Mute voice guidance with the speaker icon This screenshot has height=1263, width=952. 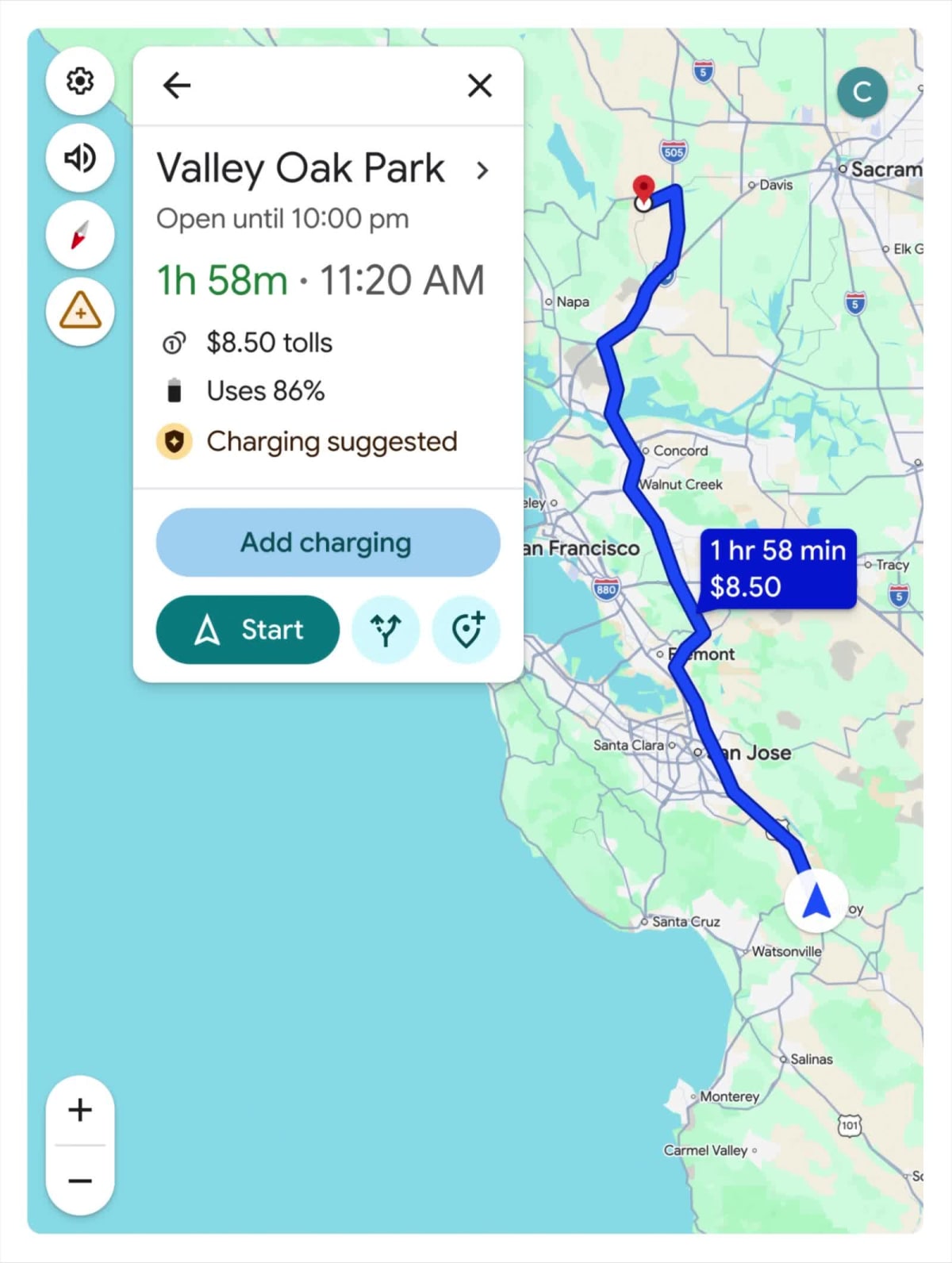(x=79, y=158)
